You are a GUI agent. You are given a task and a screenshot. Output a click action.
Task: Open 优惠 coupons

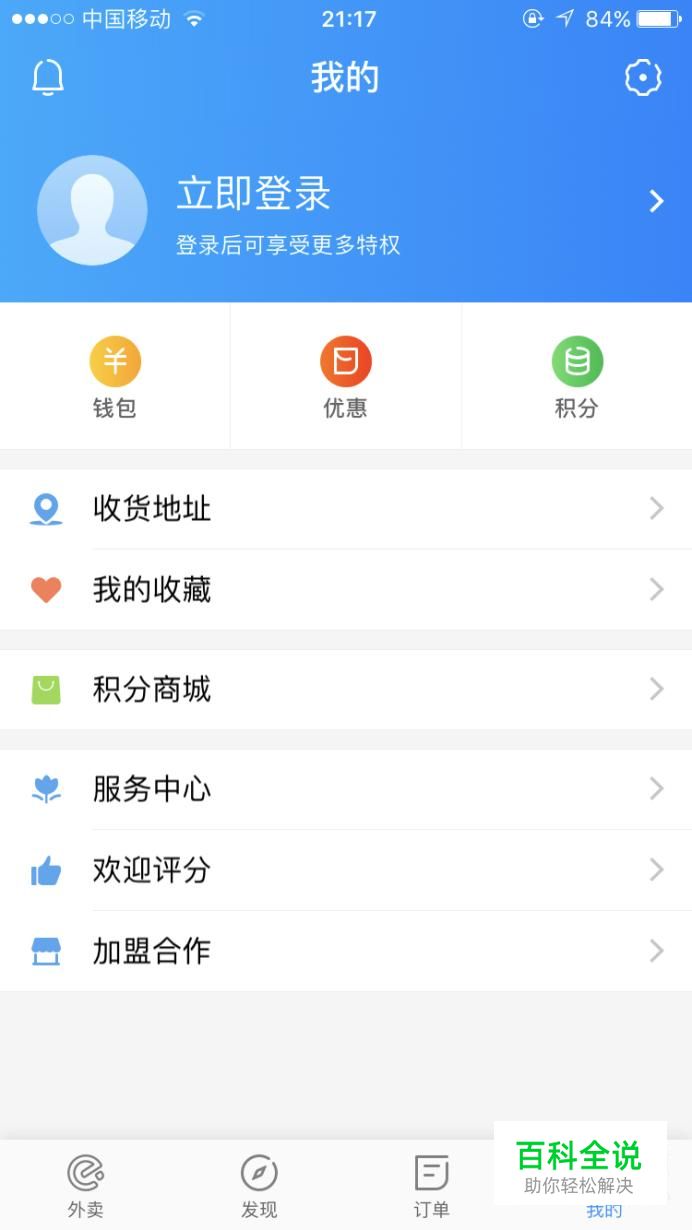click(x=346, y=378)
